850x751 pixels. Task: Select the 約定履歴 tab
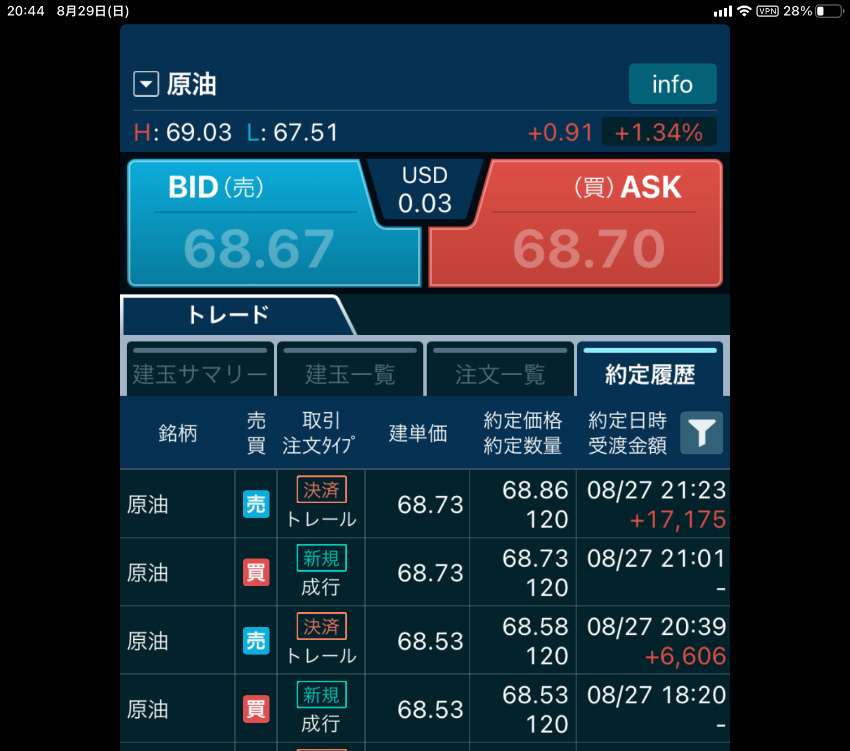(x=650, y=372)
